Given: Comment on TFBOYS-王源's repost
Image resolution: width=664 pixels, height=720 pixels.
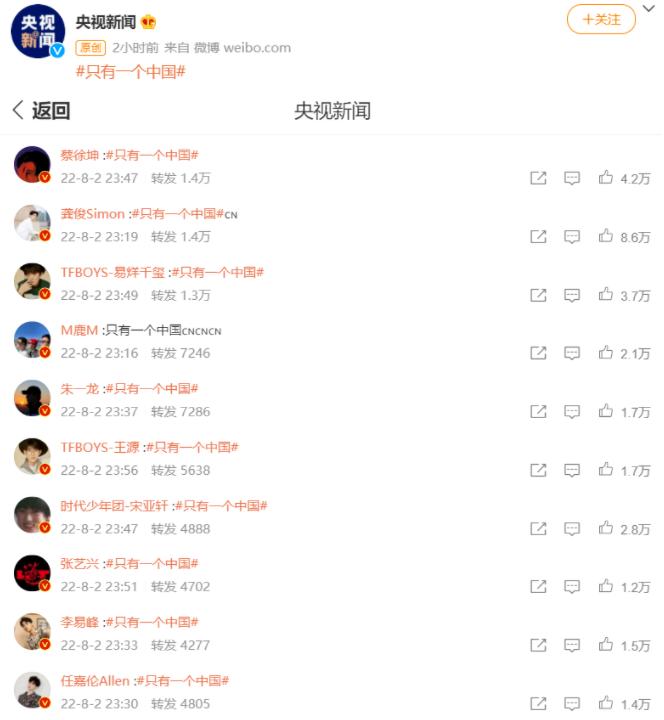Looking at the screenshot, I should coord(572,470).
